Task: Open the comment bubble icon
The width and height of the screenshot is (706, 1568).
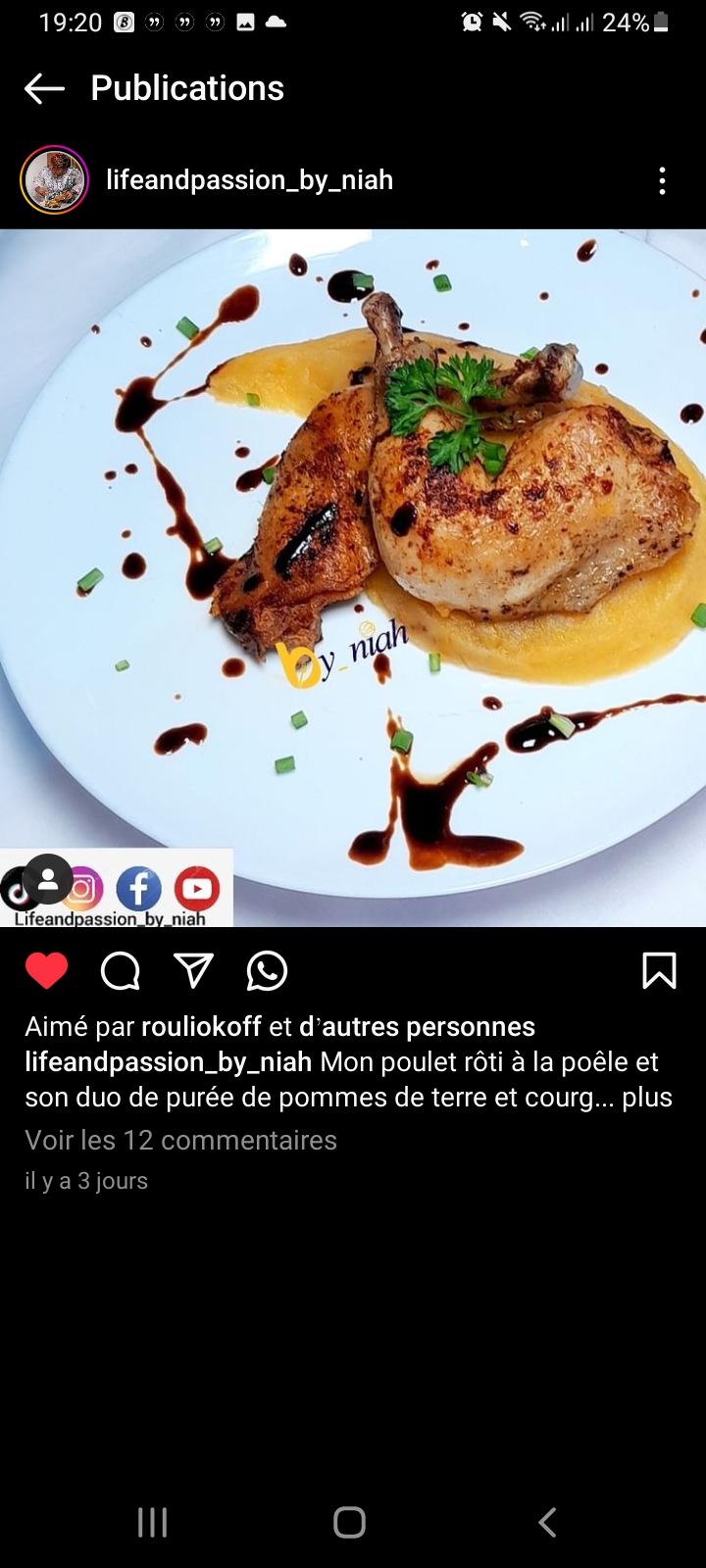Action: click(121, 971)
